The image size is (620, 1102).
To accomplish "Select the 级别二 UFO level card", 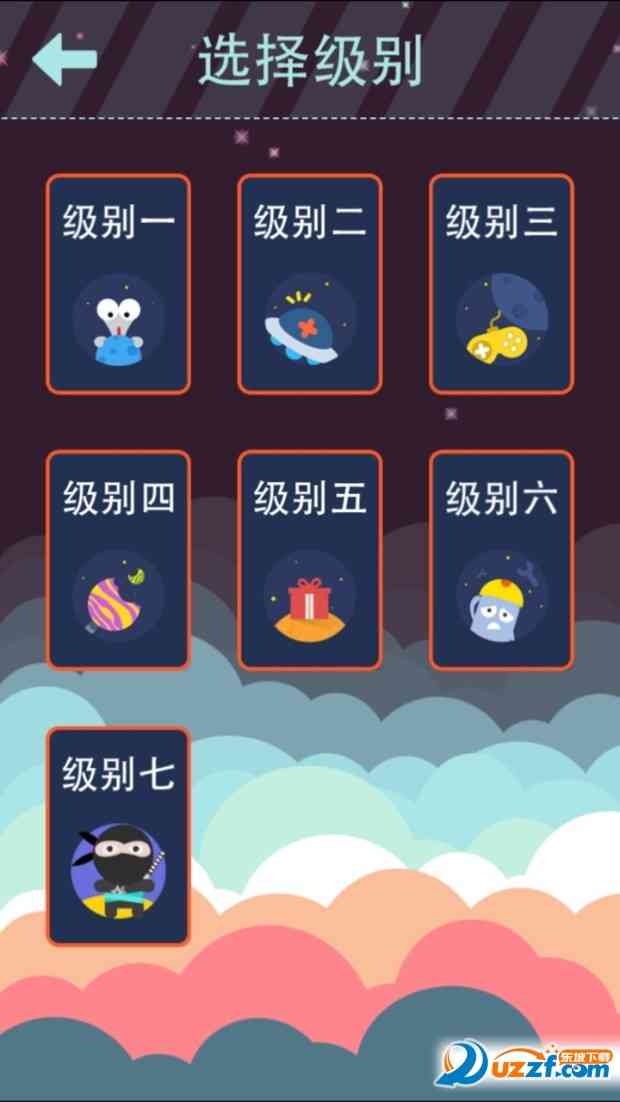I will point(309,284).
